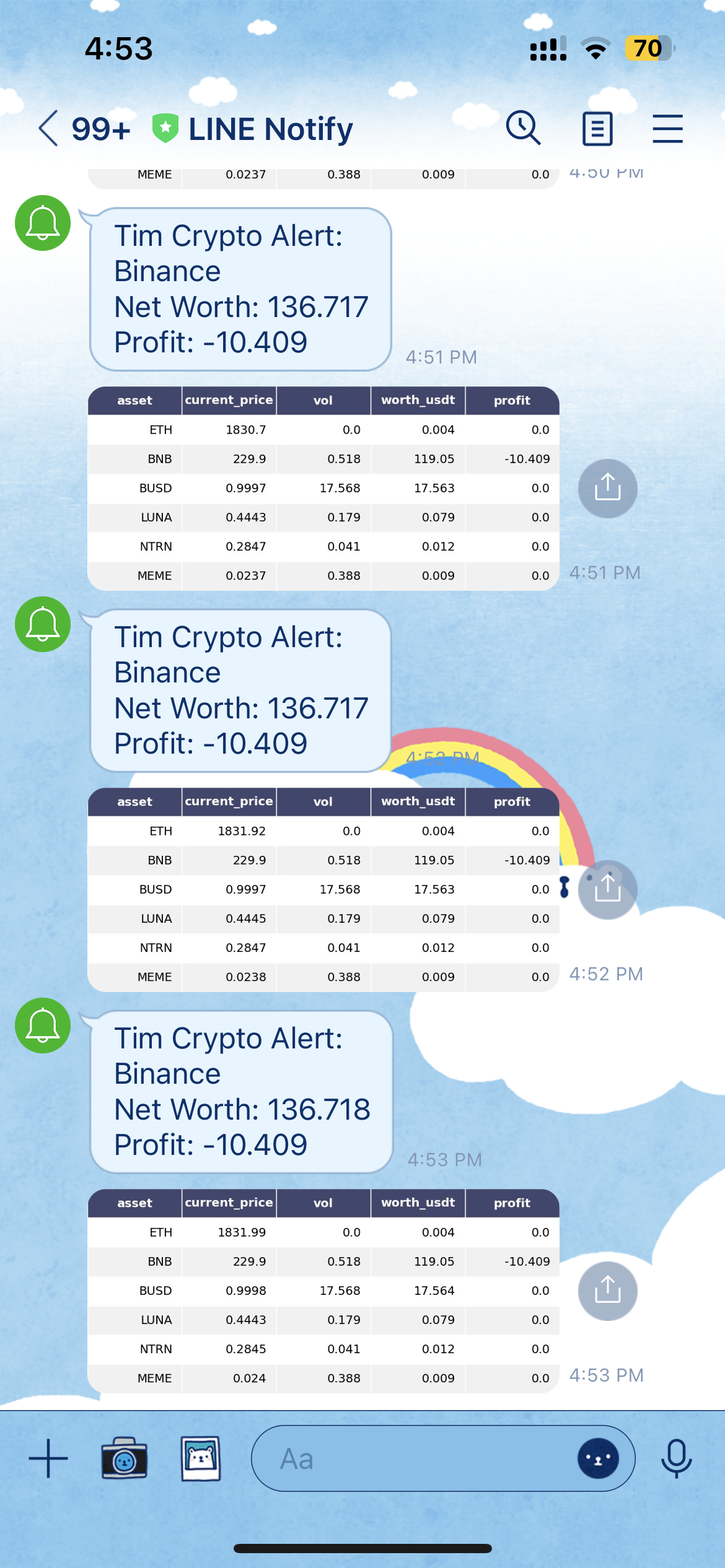The width and height of the screenshot is (725, 1568).
Task: Share the 4:53 PM table image
Action: pos(607,1291)
